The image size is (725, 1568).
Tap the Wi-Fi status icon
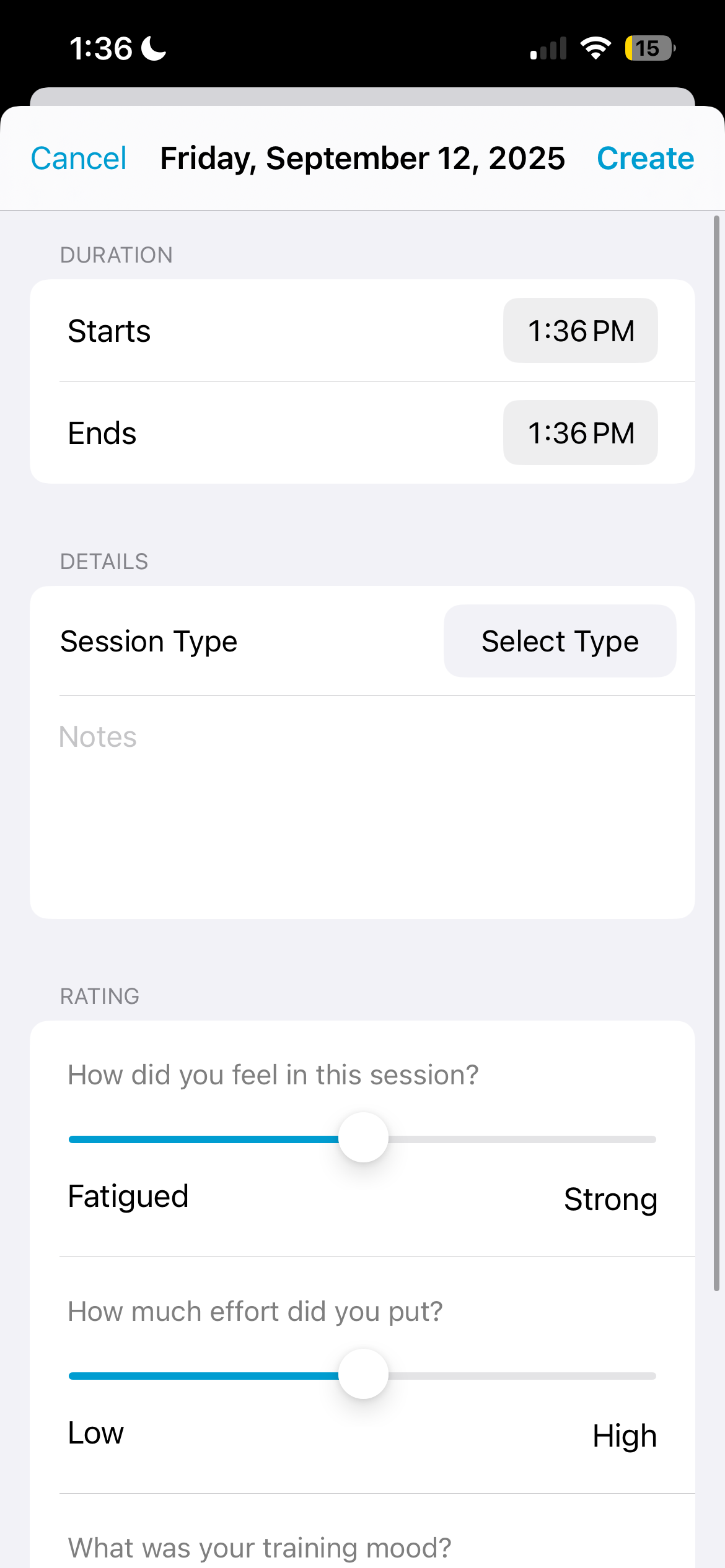point(596,48)
